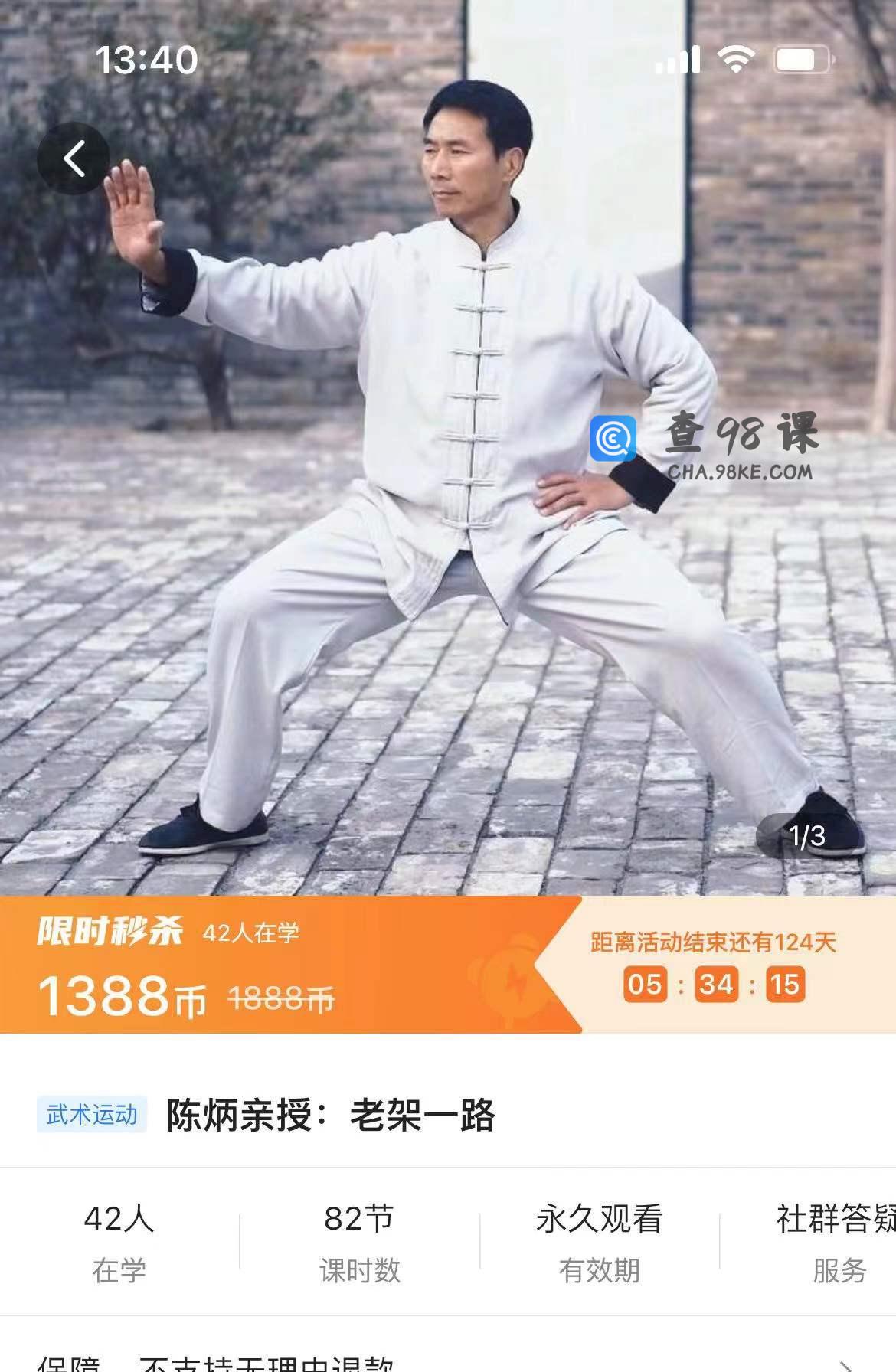
Task: Open the 保障 refund policy row
Action: click(x=448, y=1359)
